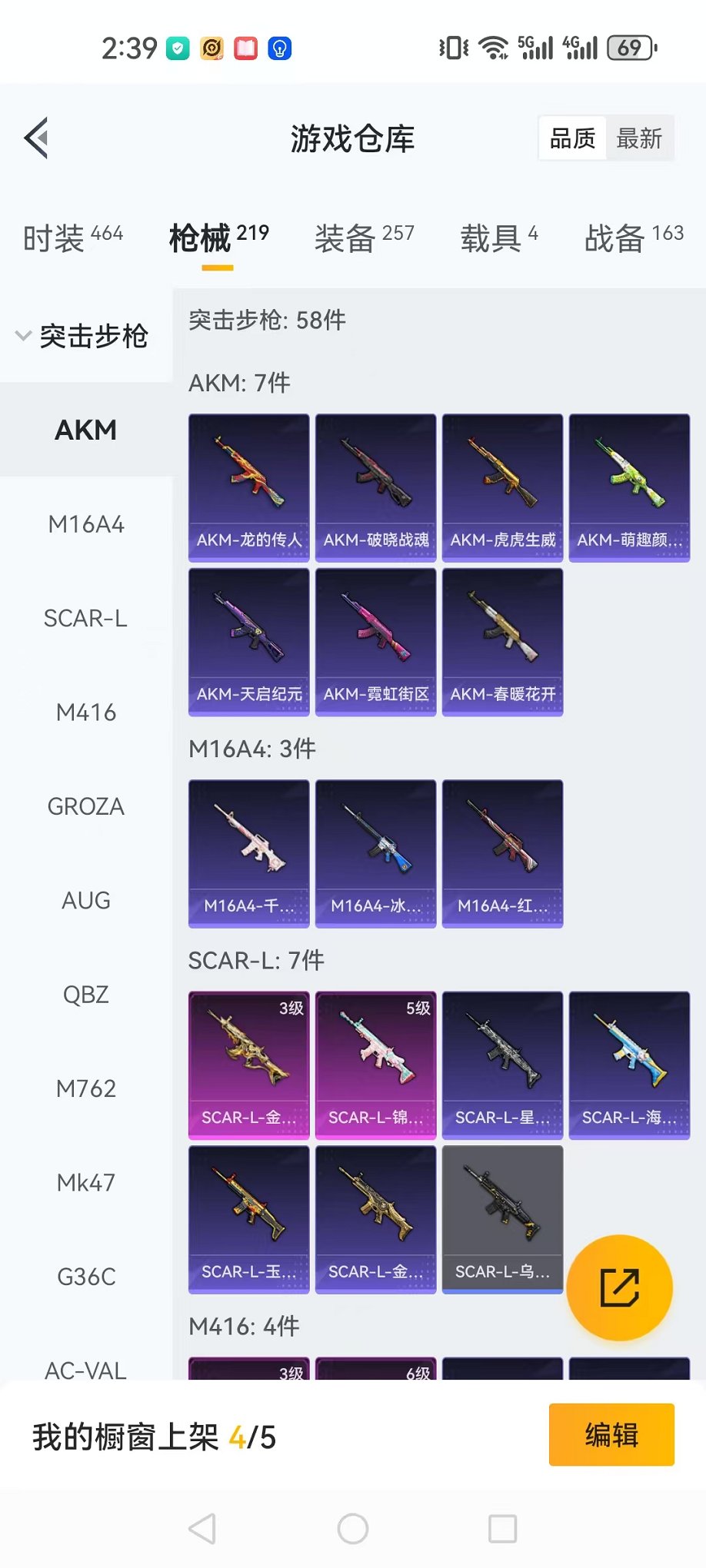The height and width of the screenshot is (1568, 706).
Task: View the AKM-霓虹街区 skin
Action: pos(376,642)
